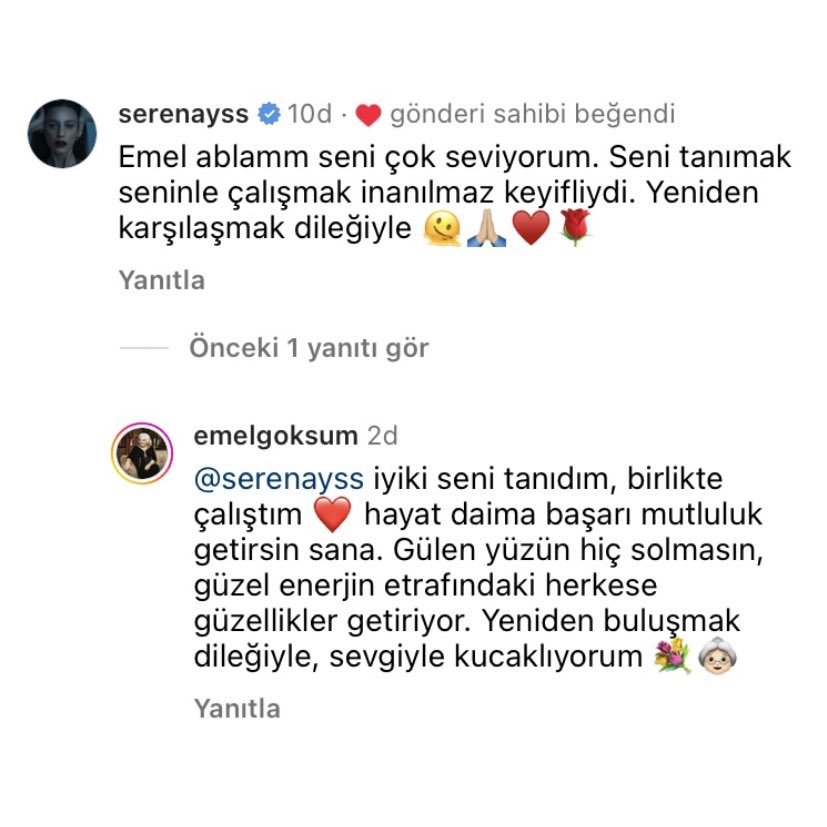The width and height of the screenshot is (827, 827).
Task: Open emelgoksum's story avatar
Action: point(142,454)
